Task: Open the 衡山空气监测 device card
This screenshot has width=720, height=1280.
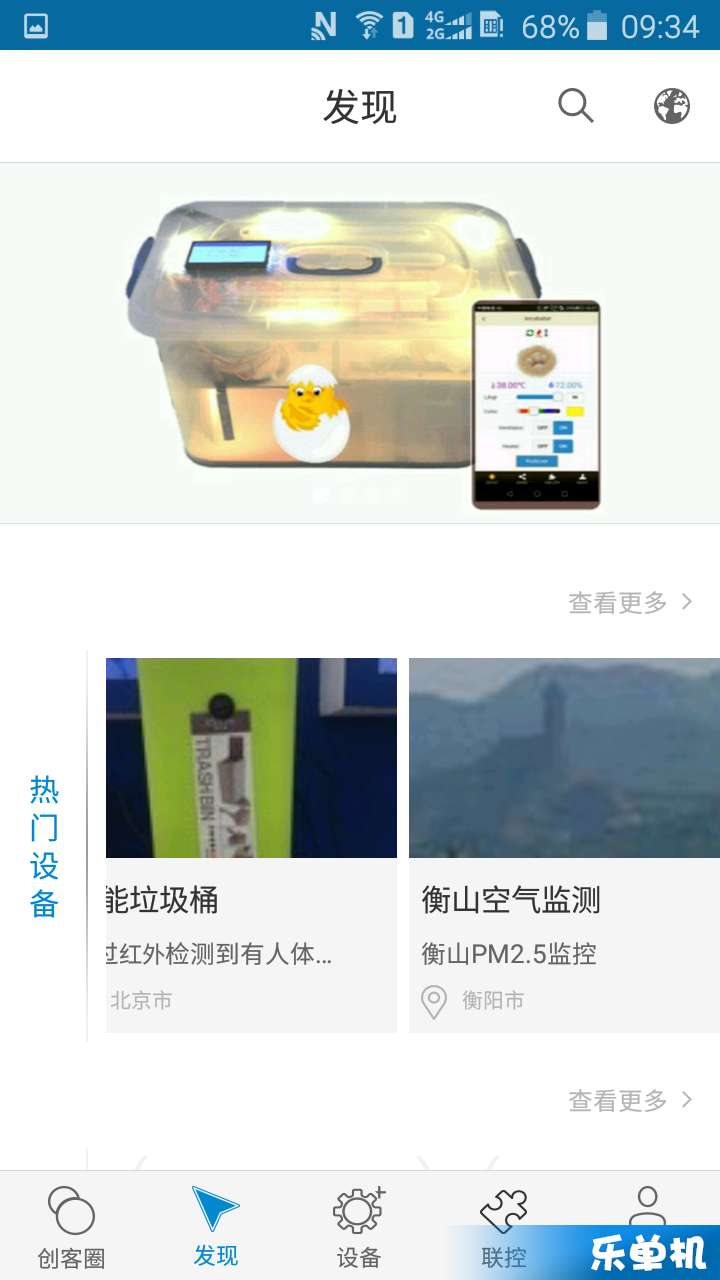Action: point(564,843)
